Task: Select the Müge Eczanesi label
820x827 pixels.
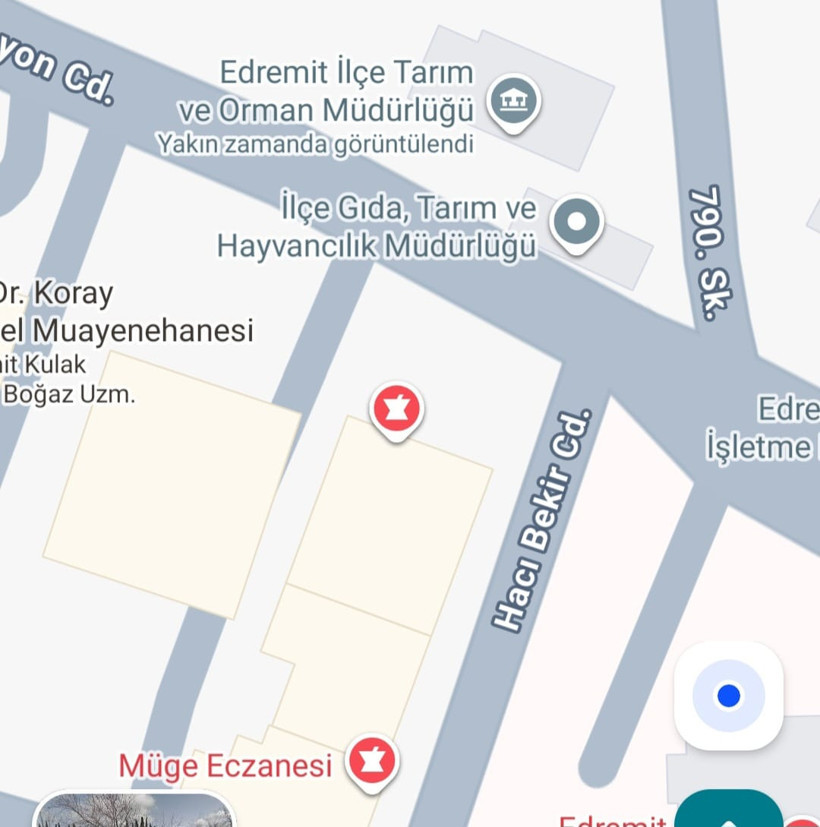Action: pos(224,765)
